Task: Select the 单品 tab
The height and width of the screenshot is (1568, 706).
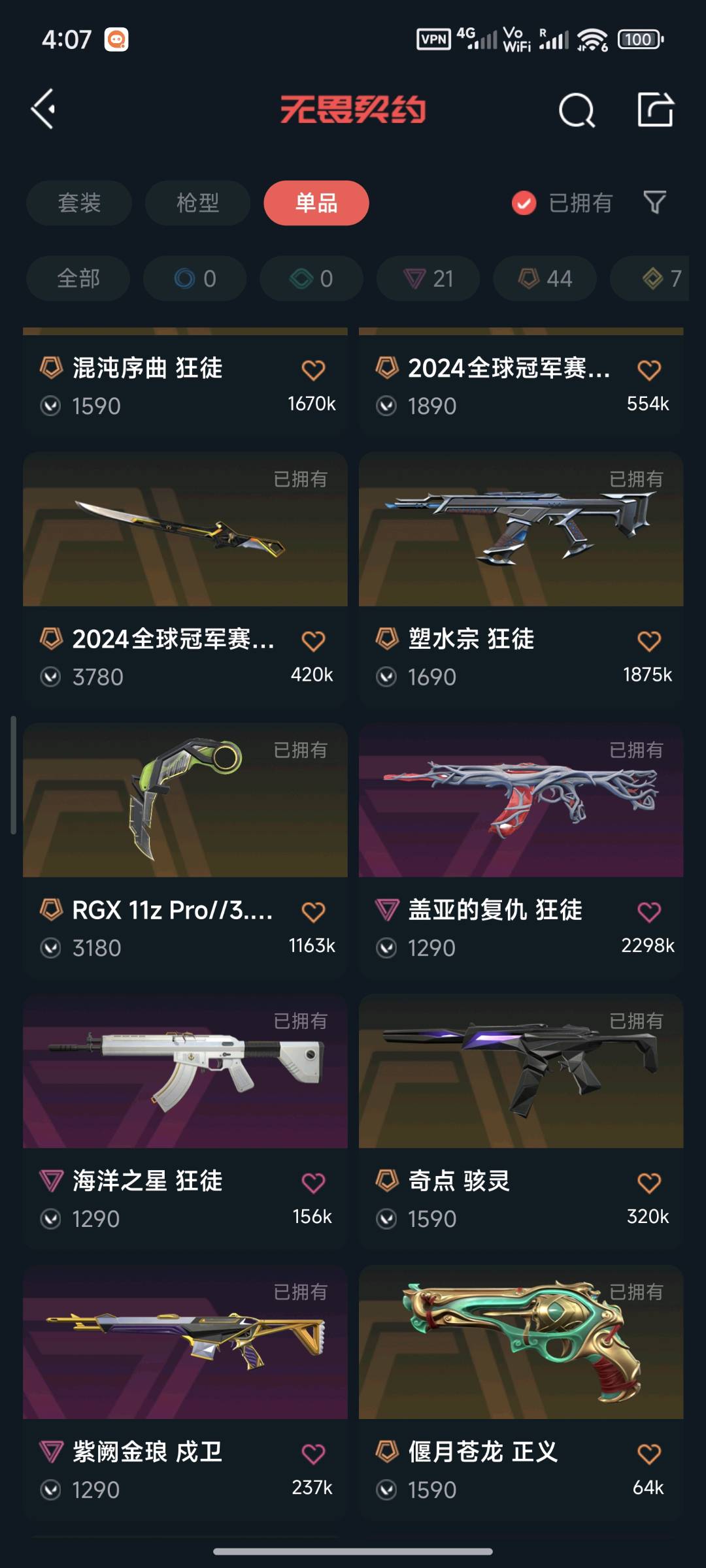Action: tap(316, 203)
